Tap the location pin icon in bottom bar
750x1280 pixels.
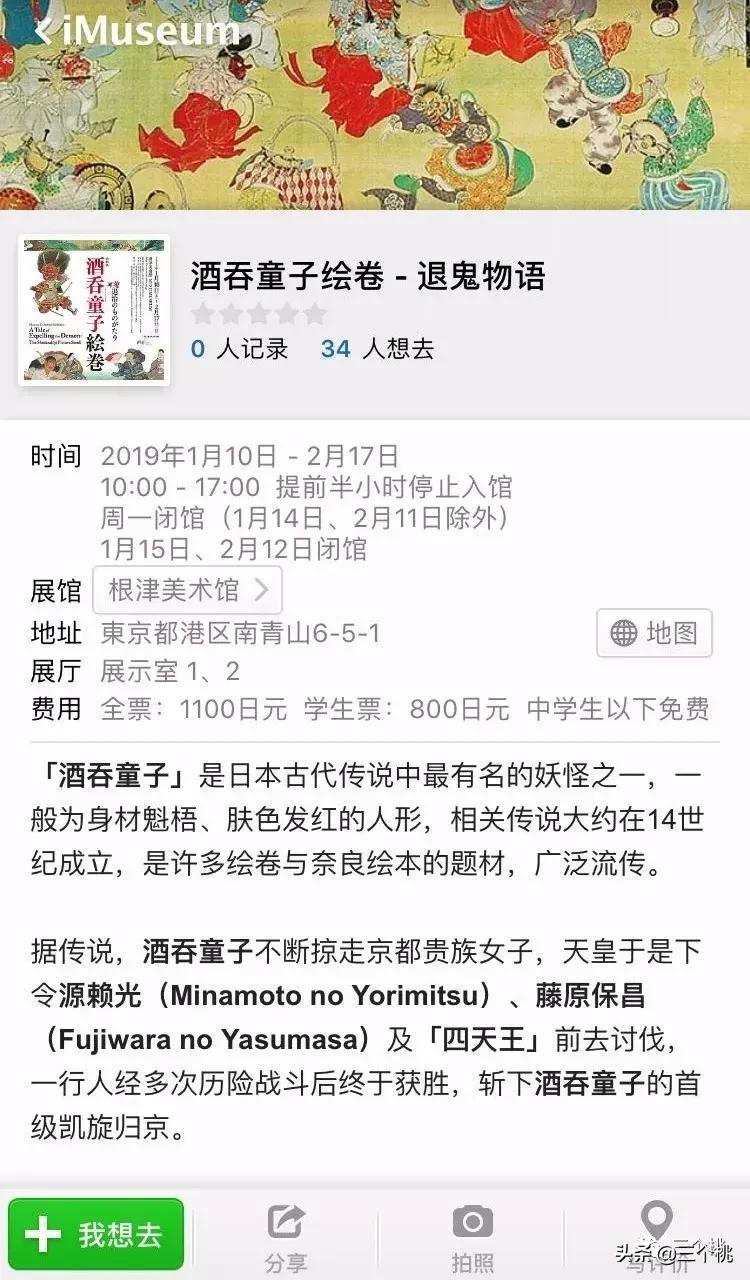click(657, 1218)
